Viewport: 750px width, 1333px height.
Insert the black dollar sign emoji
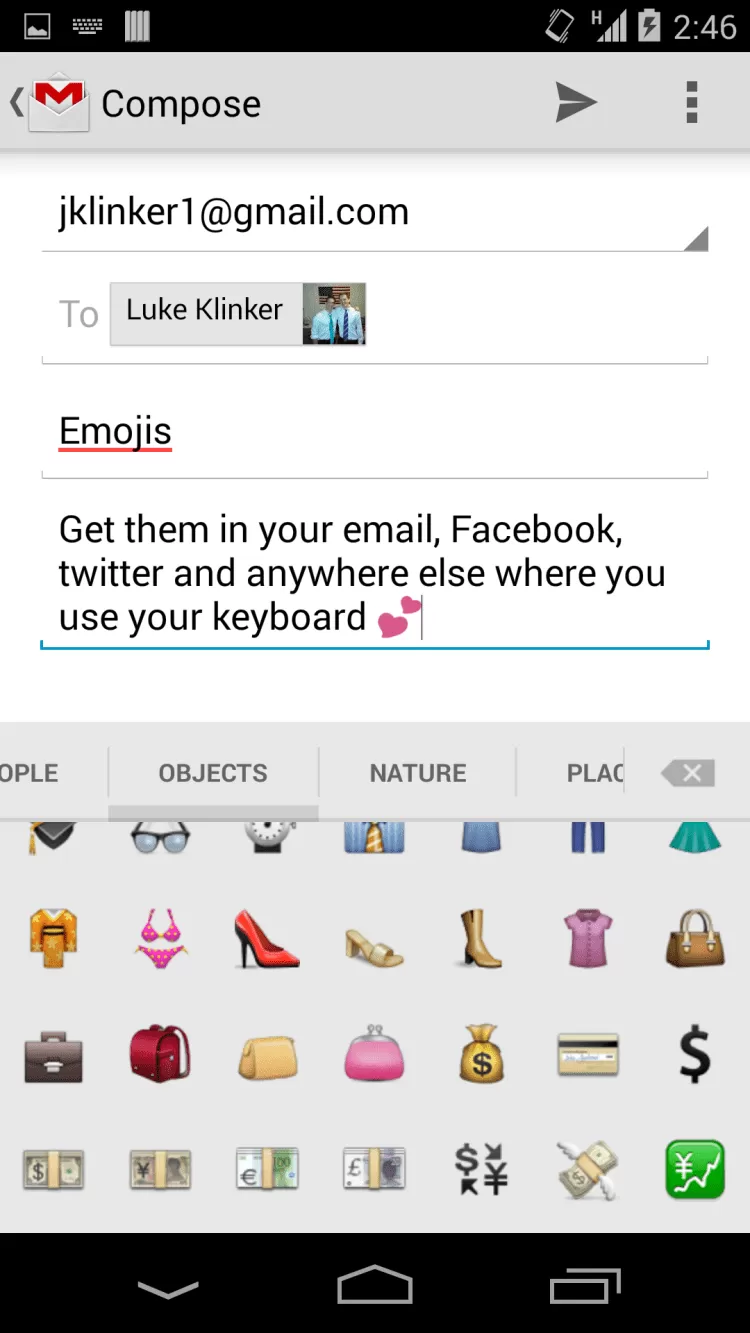(695, 1054)
